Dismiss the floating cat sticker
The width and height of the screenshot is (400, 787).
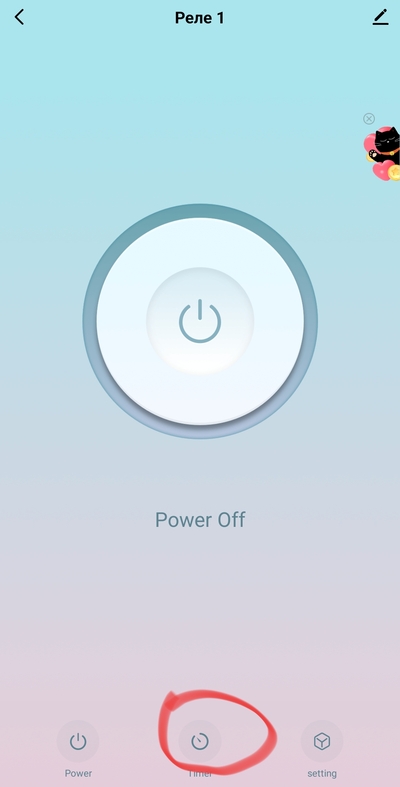[x=369, y=118]
